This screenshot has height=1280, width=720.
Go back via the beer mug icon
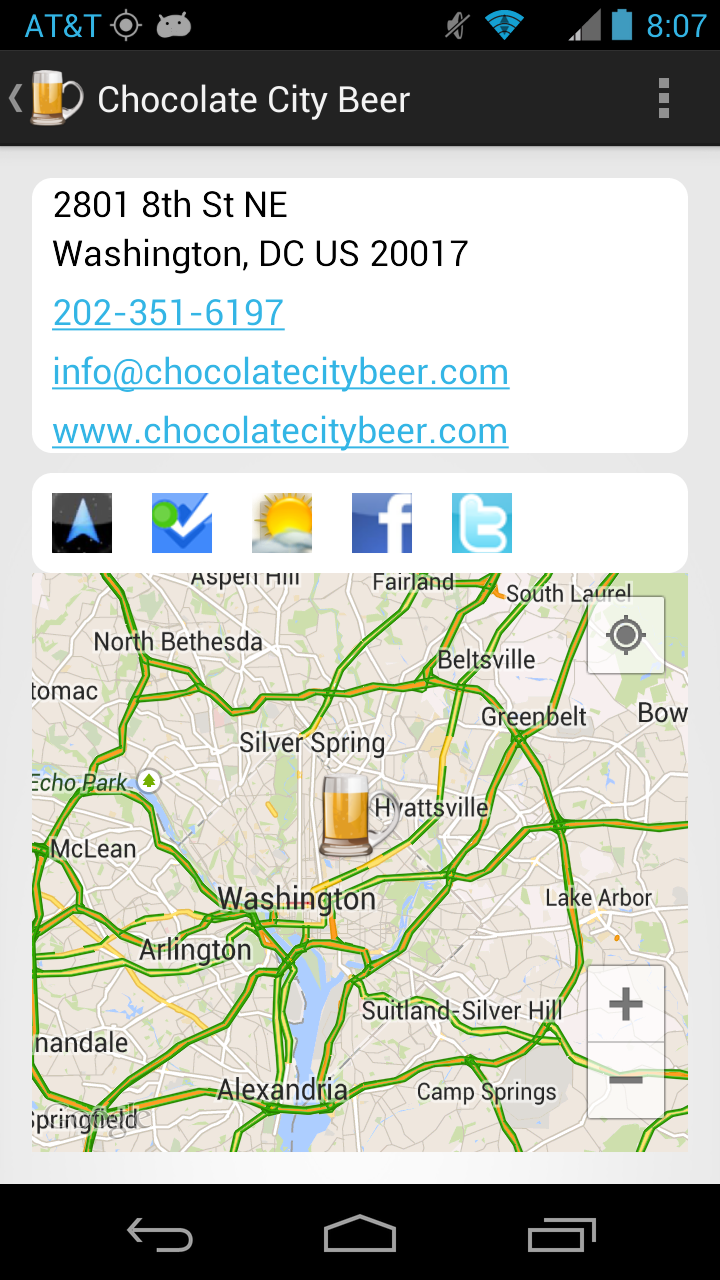pos(52,98)
